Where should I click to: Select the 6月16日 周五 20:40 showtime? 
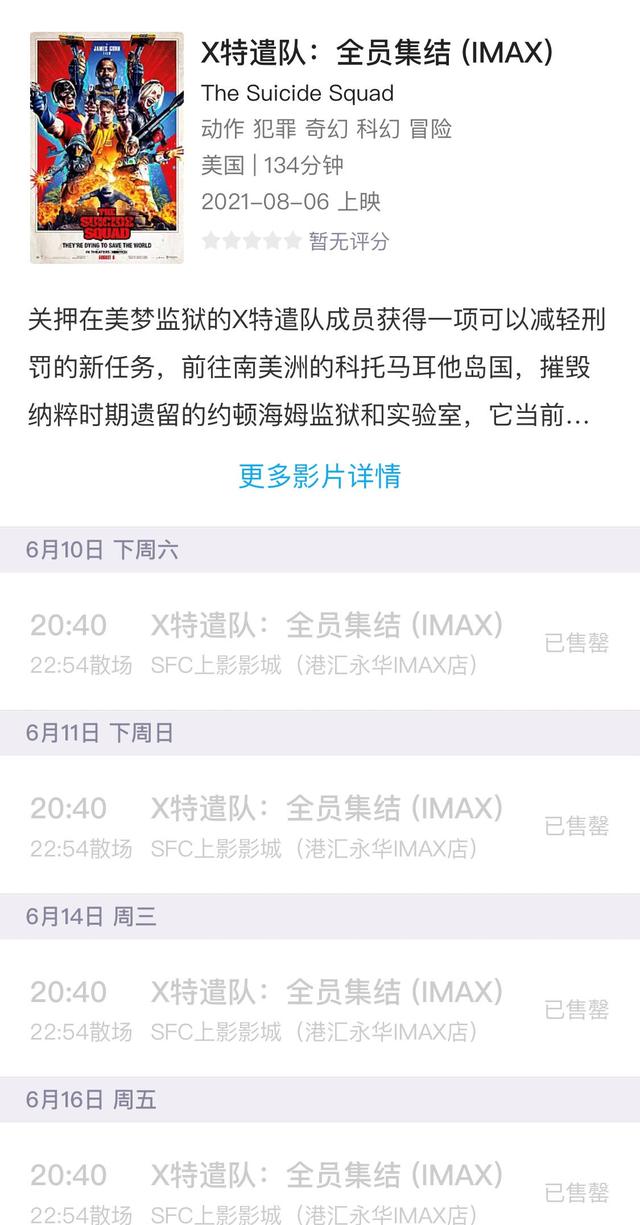point(320,1175)
